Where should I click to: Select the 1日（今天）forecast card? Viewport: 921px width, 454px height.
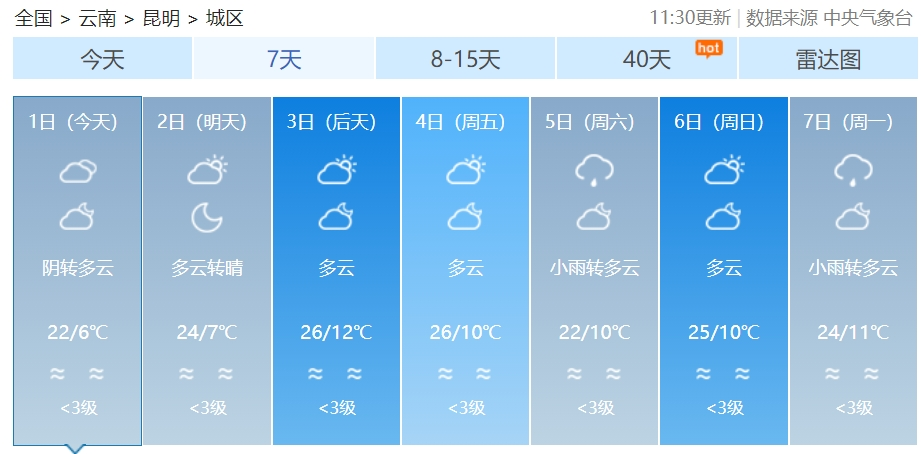click(x=77, y=270)
